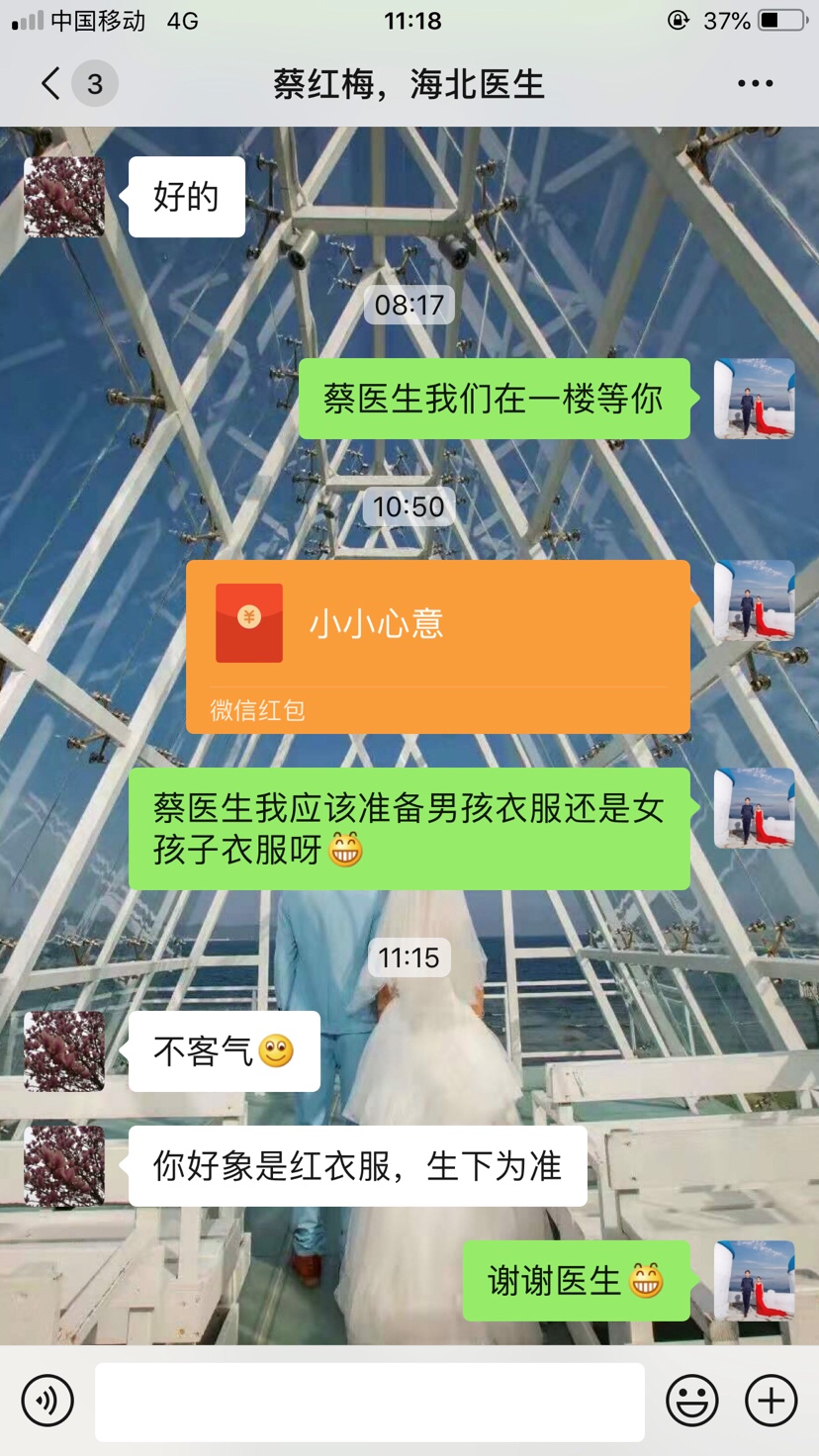Viewport: 819px width, 1456px height.
Task: Open the emoji sticker panel
Action: [691, 1401]
